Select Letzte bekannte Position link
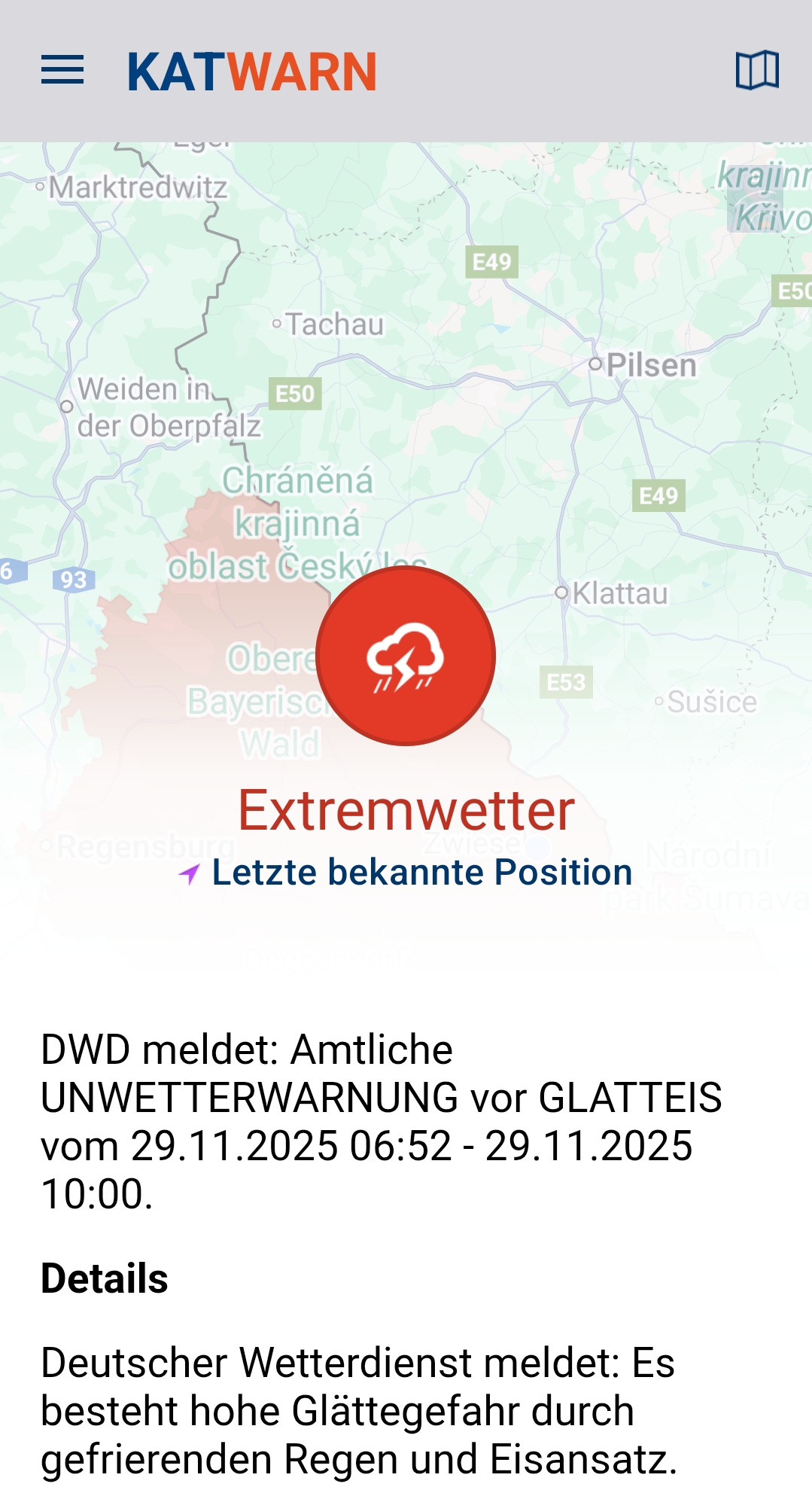 coord(421,873)
